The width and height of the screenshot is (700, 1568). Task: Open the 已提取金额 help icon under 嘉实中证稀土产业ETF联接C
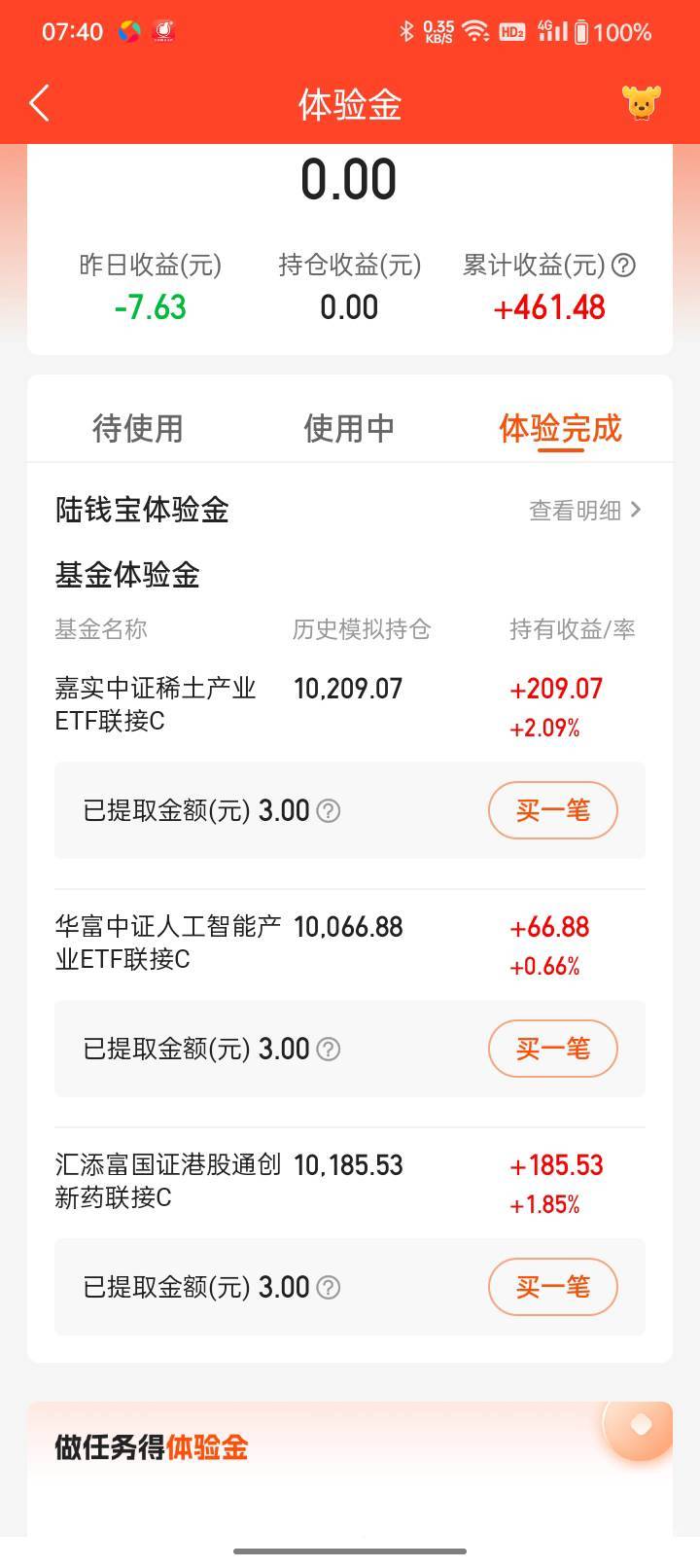pos(329,810)
